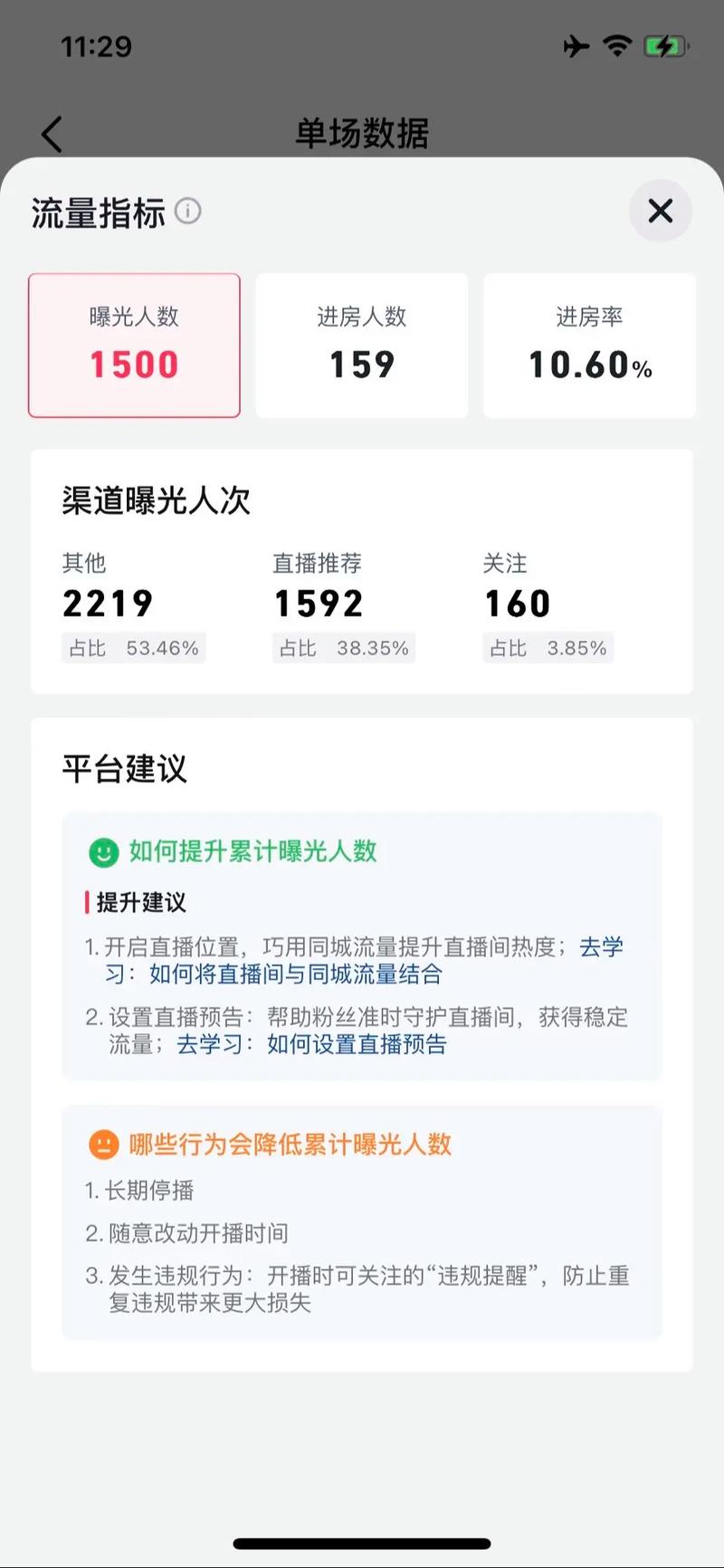Select the 进房人数 metric card
Image resolution: width=724 pixels, height=1568 pixels.
[x=362, y=345]
